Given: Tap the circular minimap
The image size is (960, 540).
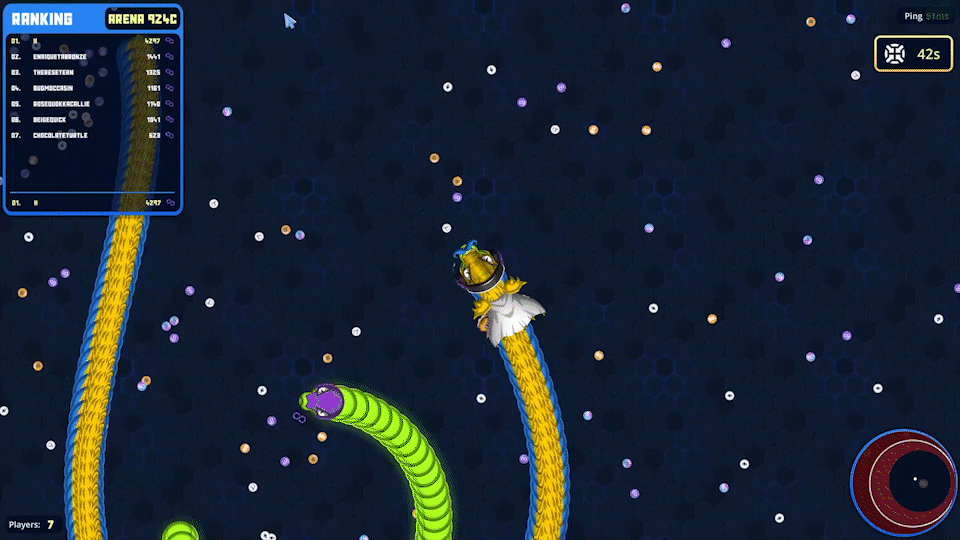Looking at the screenshot, I should [x=904, y=483].
